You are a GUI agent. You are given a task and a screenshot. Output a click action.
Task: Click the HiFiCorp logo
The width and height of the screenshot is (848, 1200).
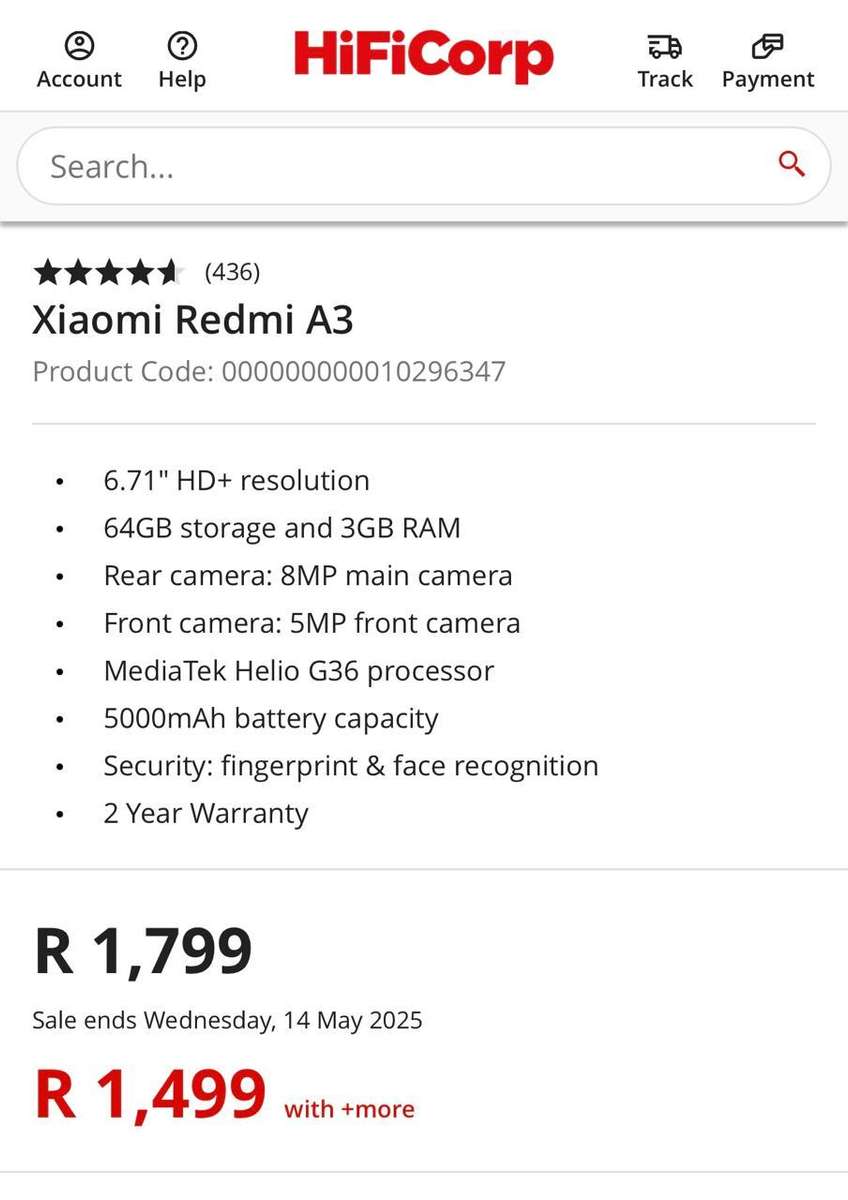click(421, 57)
